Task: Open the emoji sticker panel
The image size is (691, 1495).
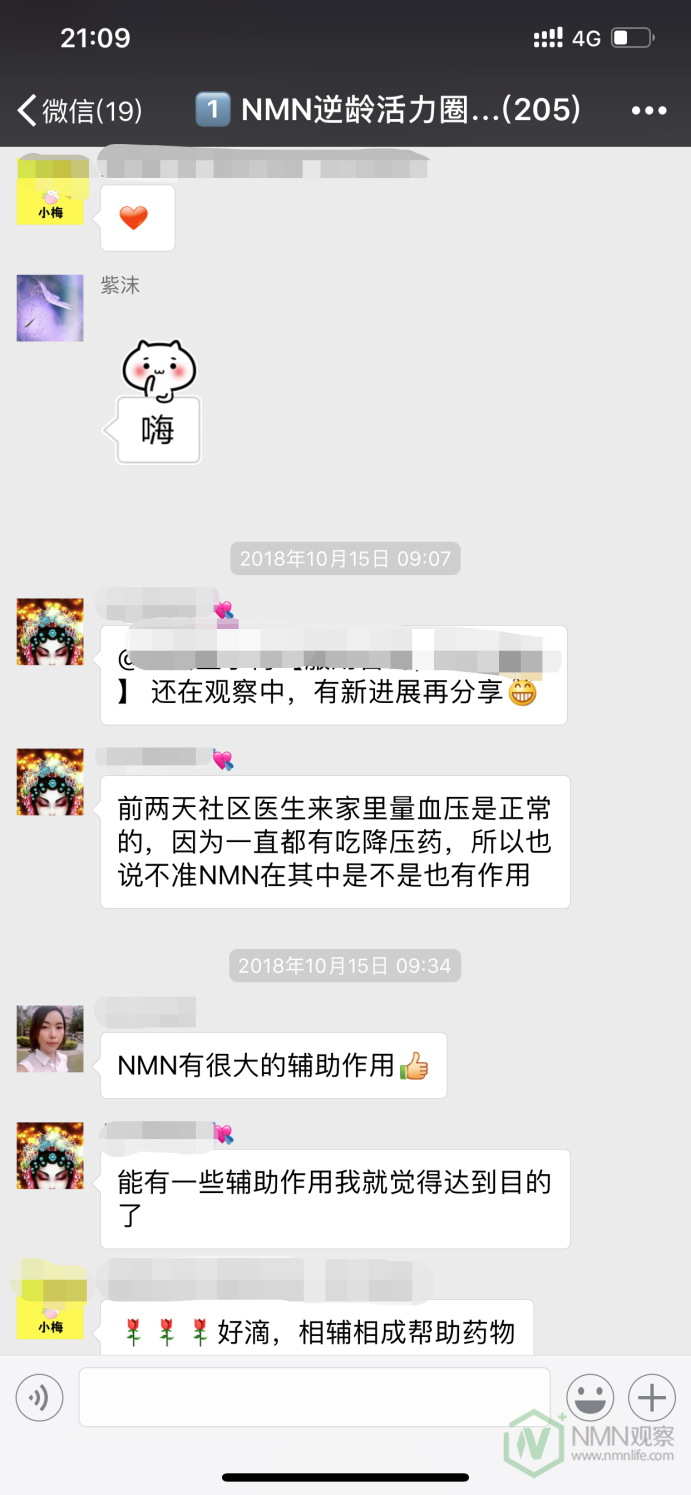Action: pos(590,1397)
